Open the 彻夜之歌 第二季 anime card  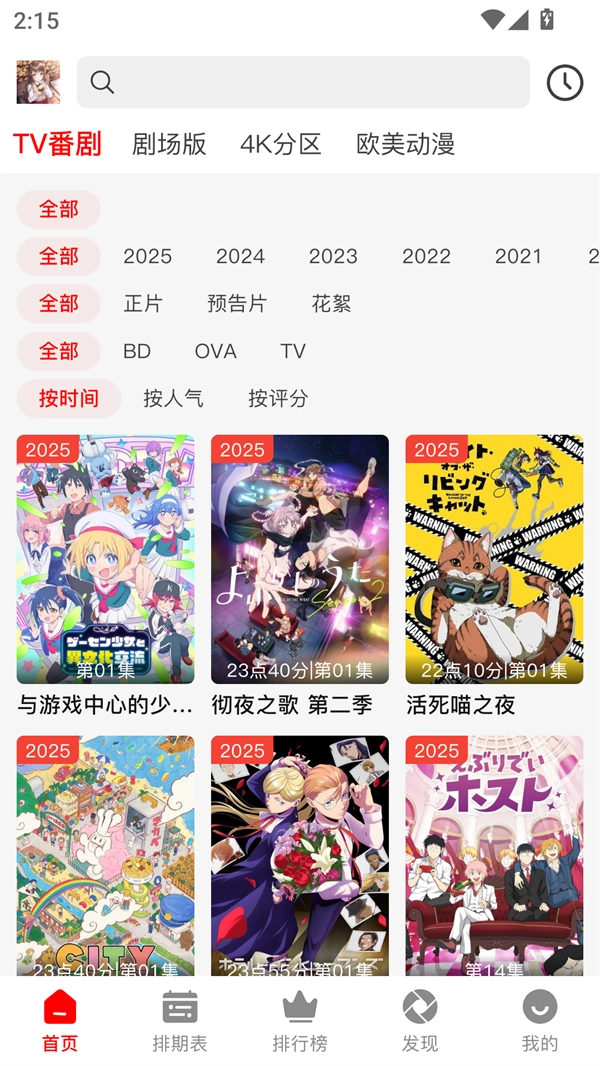(300, 560)
